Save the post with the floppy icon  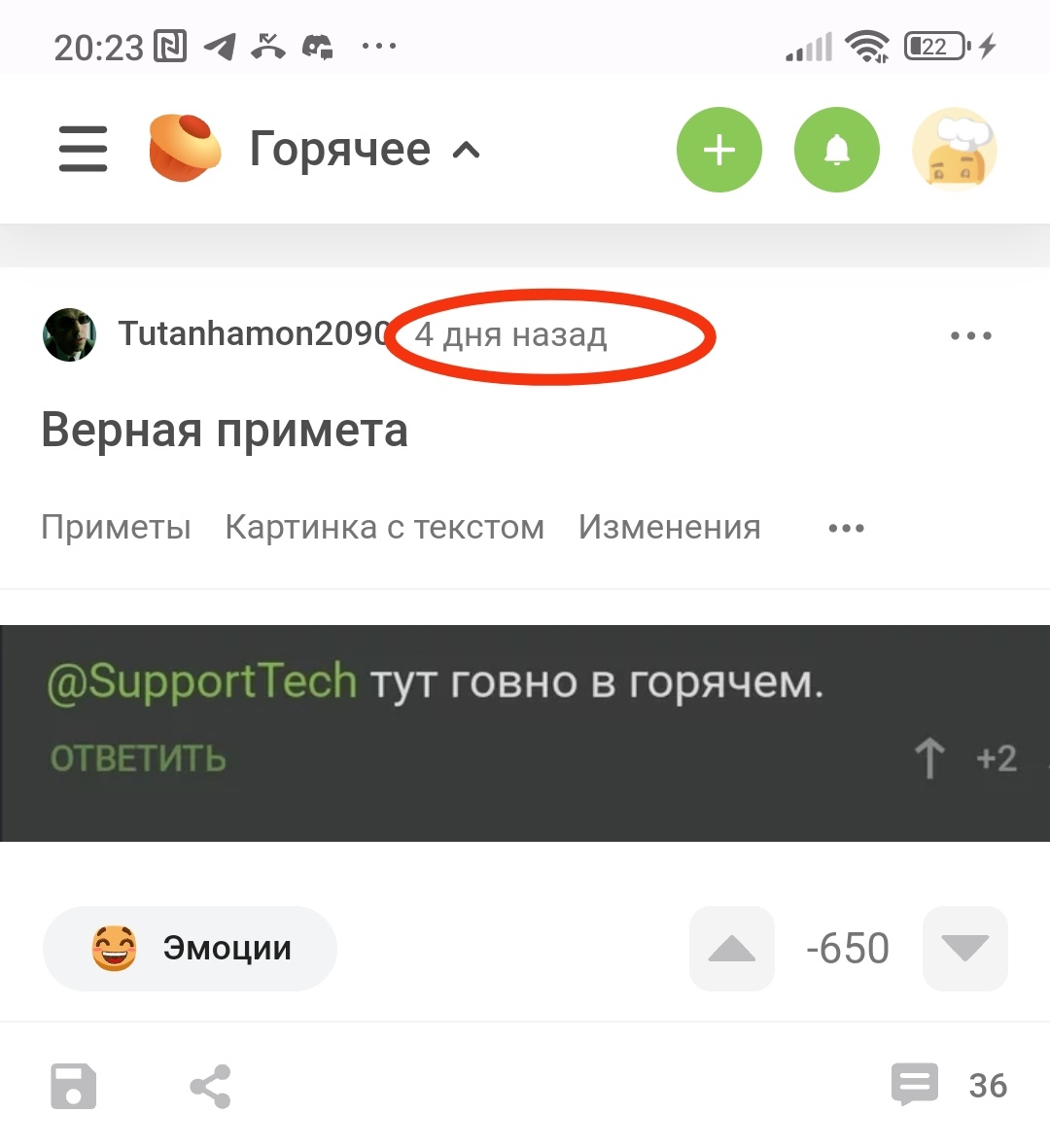[74, 1086]
